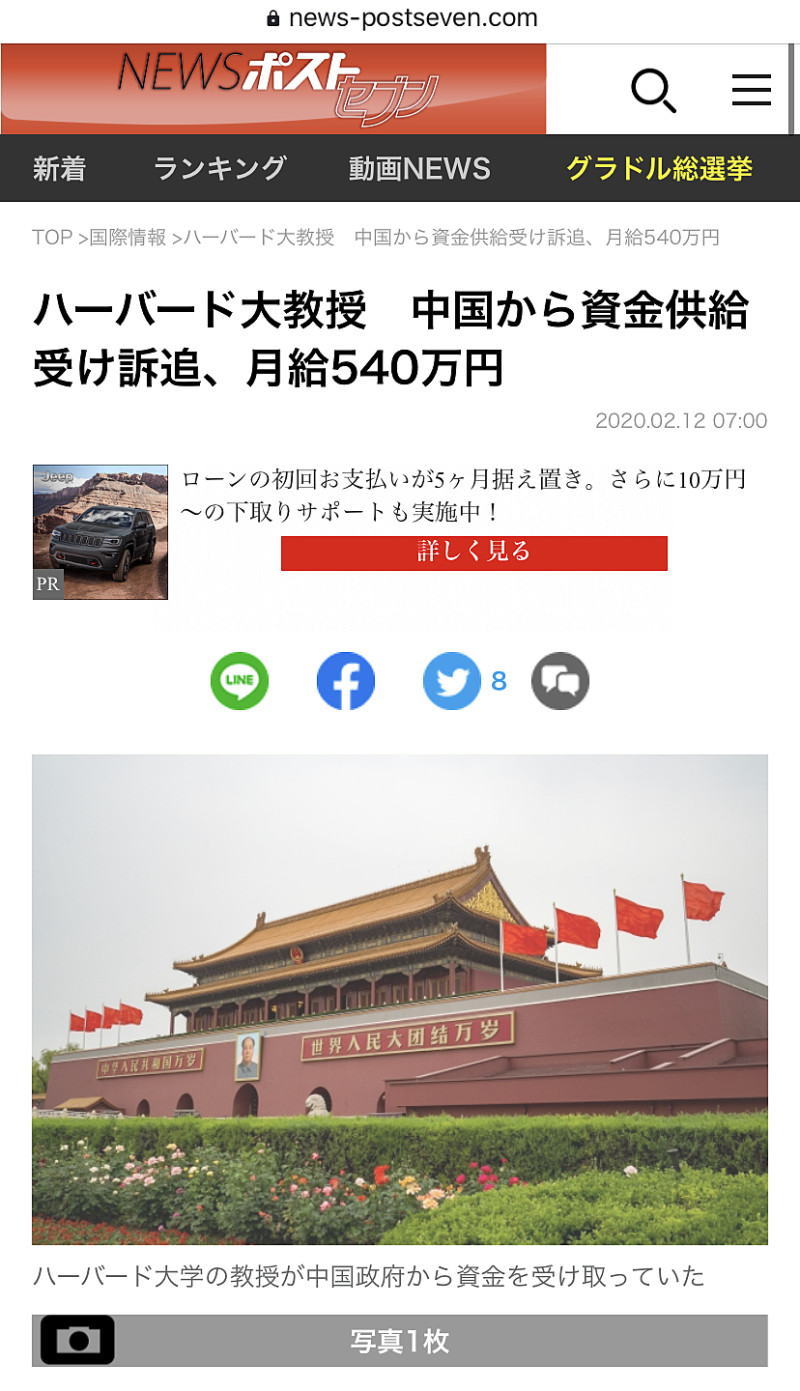
Task: Open 国際情報 breadcrumb category
Action: [128, 238]
